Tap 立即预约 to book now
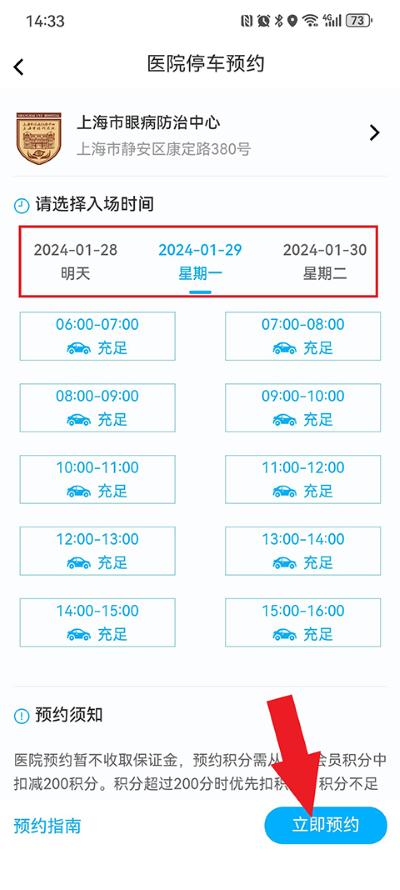The height and width of the screenshot is (890, 400). (x=326, y=825)
